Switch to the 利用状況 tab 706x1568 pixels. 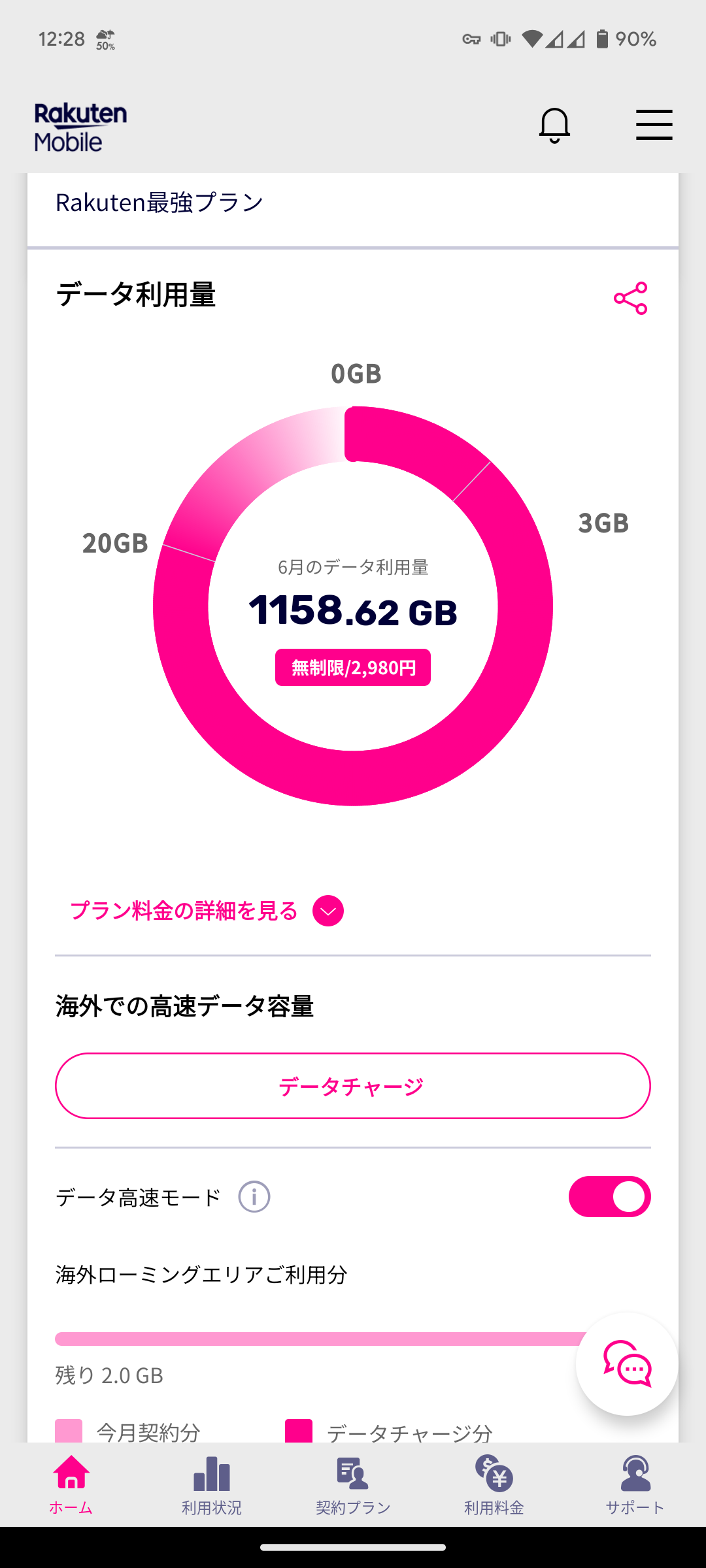[x=212, y=1484]
